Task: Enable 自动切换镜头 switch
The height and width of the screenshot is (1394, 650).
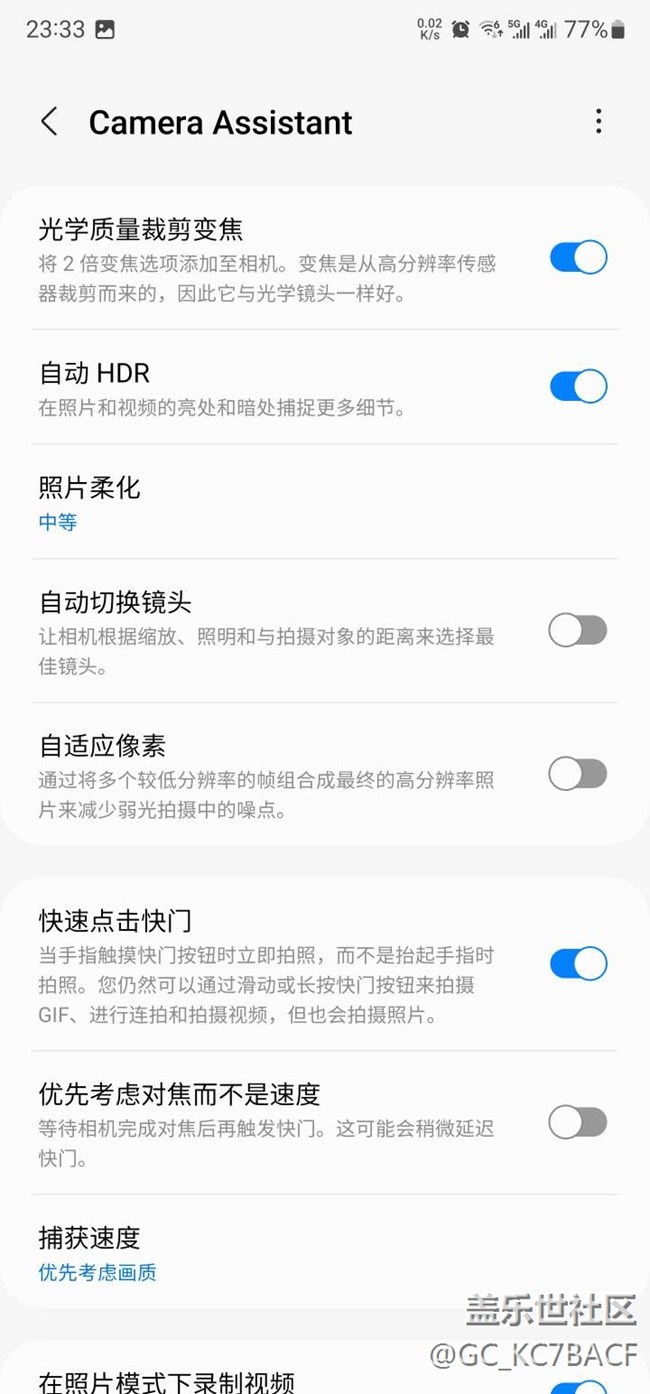Action: click(x=578, y=630)
